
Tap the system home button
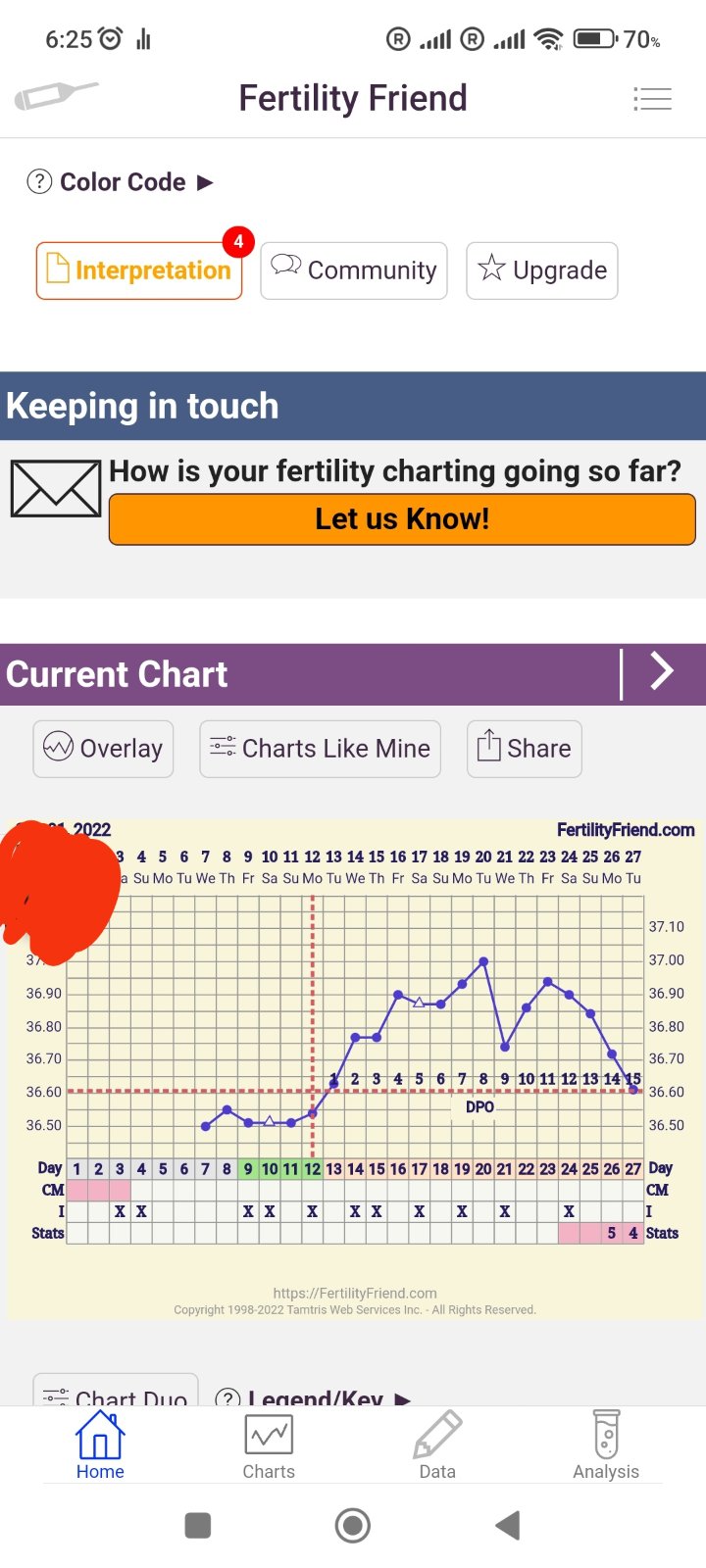pyautogui.click(x=353, y=1525)
